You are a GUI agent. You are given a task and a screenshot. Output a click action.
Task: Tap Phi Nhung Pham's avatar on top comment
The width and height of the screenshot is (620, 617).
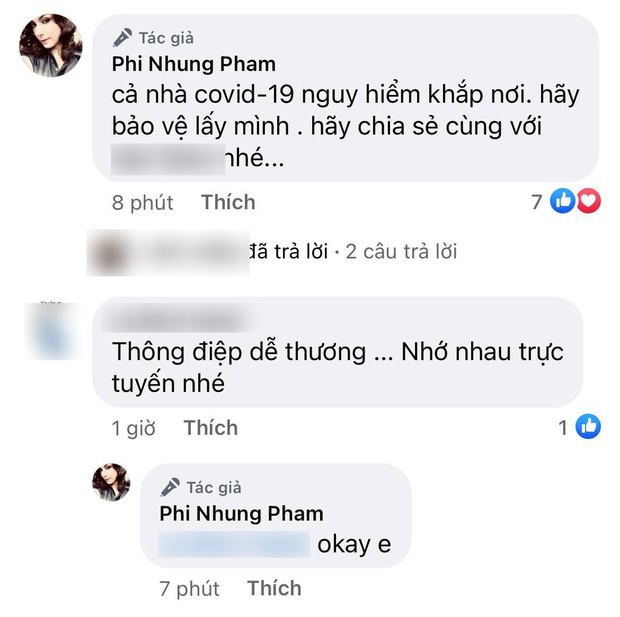(x=52, y=47)
